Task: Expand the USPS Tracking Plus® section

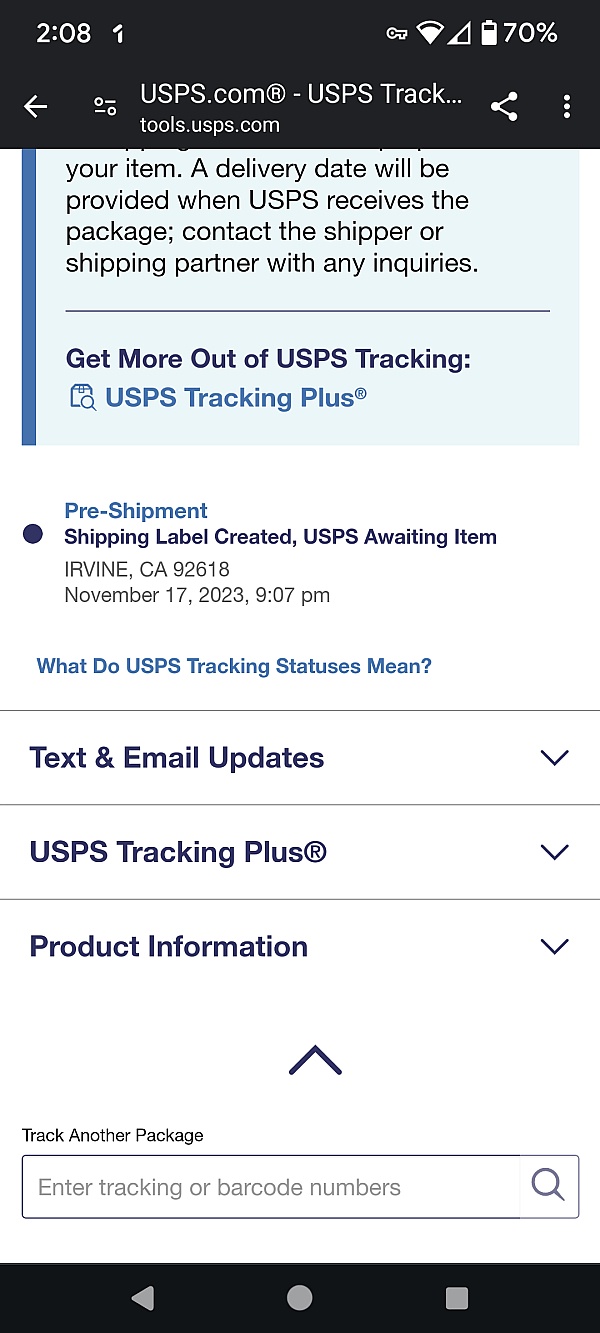Action: coord(300,852)
